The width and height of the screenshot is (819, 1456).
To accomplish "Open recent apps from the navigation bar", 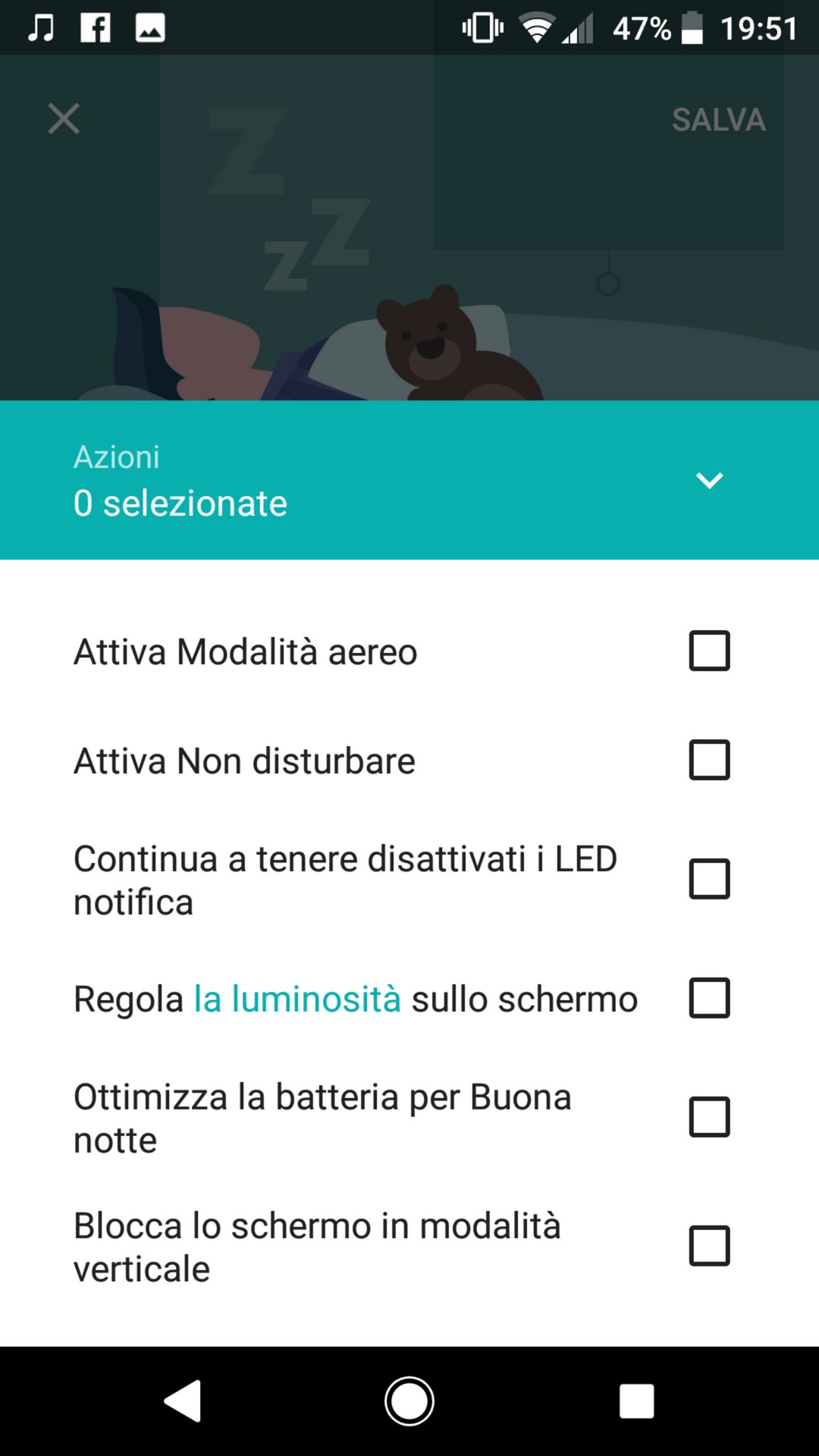I will [636, 1401].
